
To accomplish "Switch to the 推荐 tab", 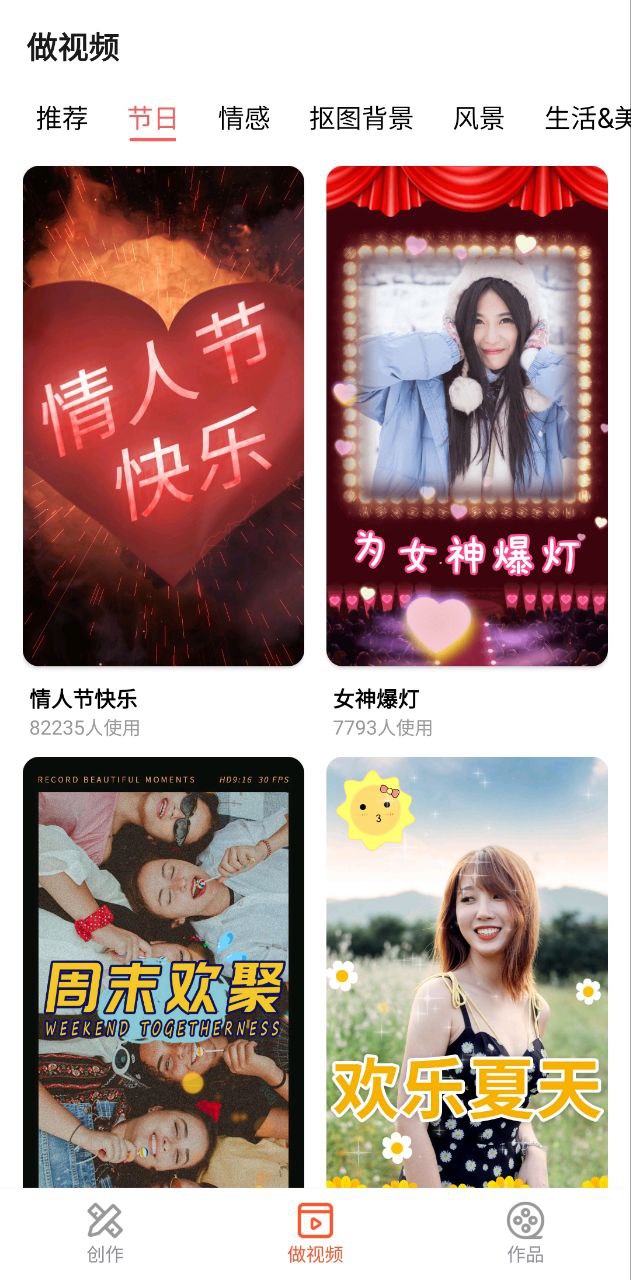I will [62, 119].
